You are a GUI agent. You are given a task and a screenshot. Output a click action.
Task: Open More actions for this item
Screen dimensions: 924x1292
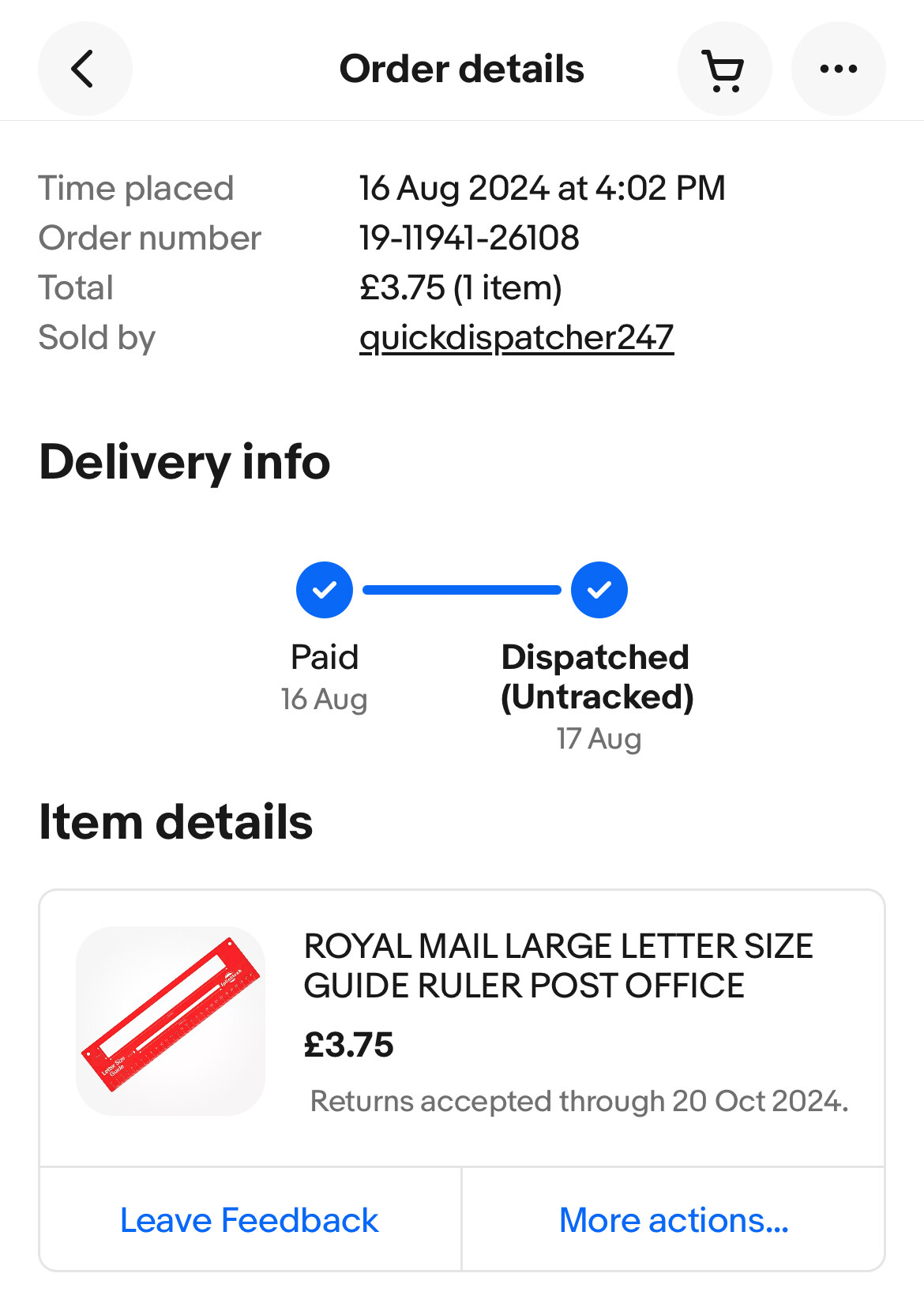(674, 1220)
